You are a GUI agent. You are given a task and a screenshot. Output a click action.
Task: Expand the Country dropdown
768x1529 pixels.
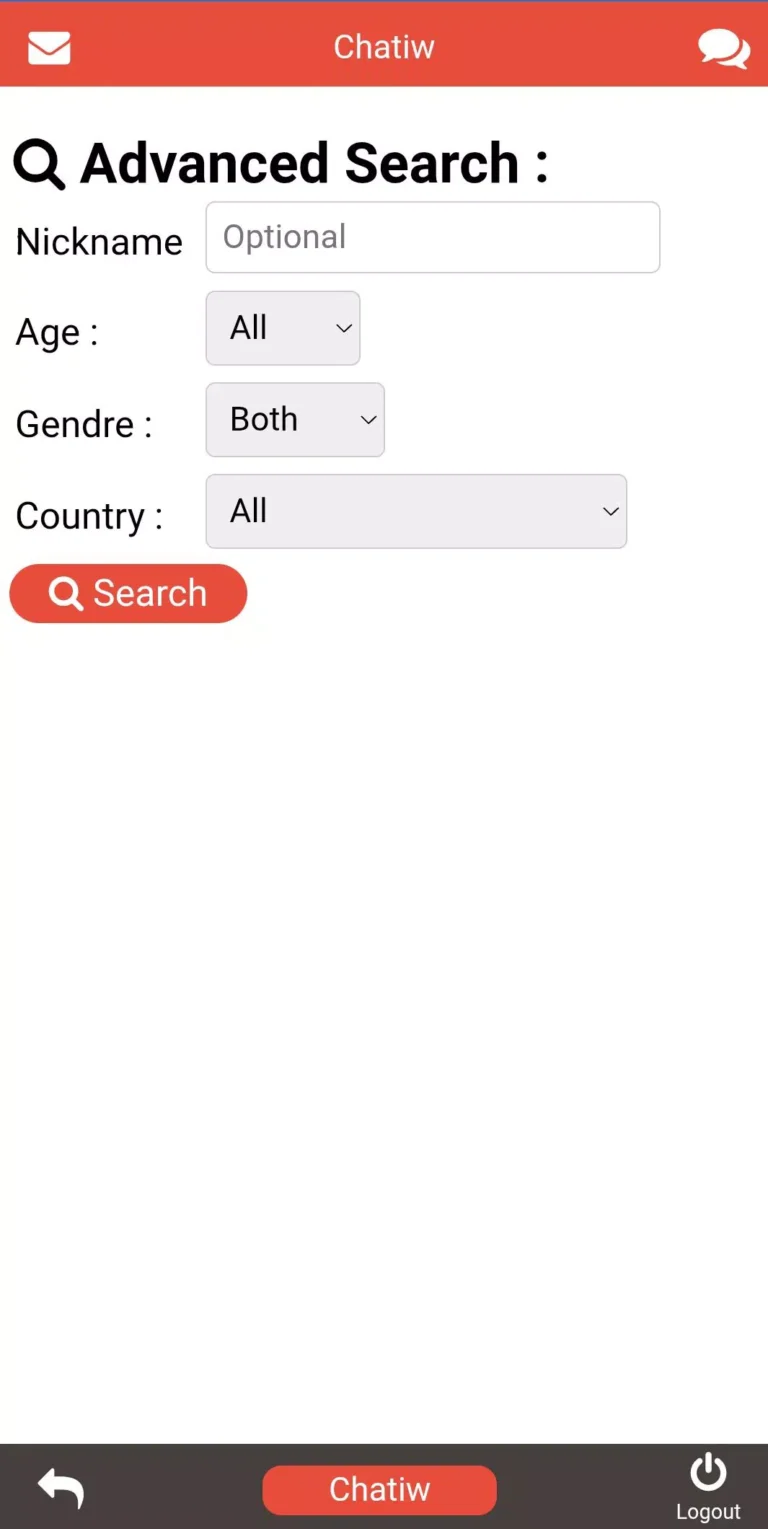(416, 511)
